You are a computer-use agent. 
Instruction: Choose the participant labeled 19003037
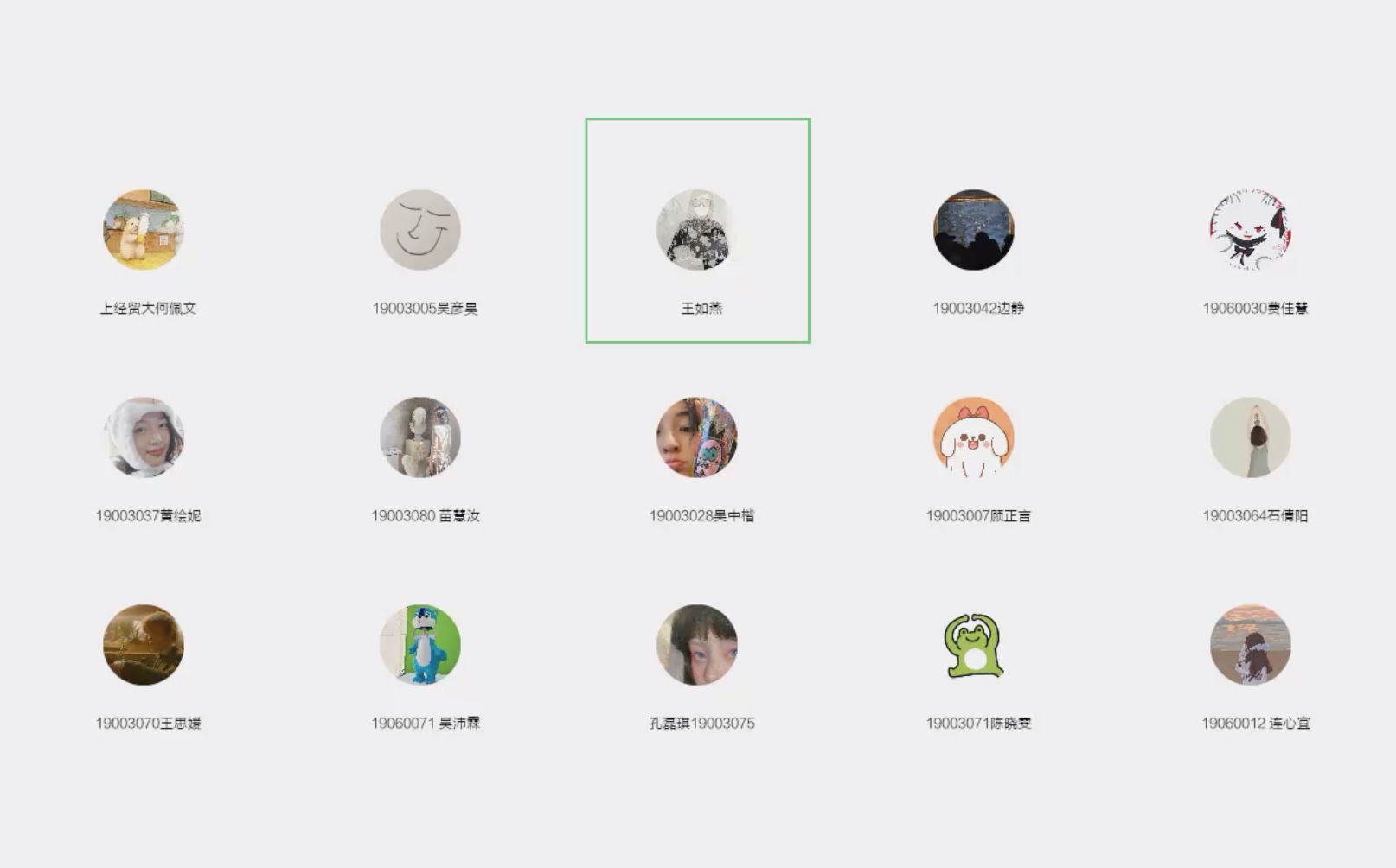pos(144,437)
